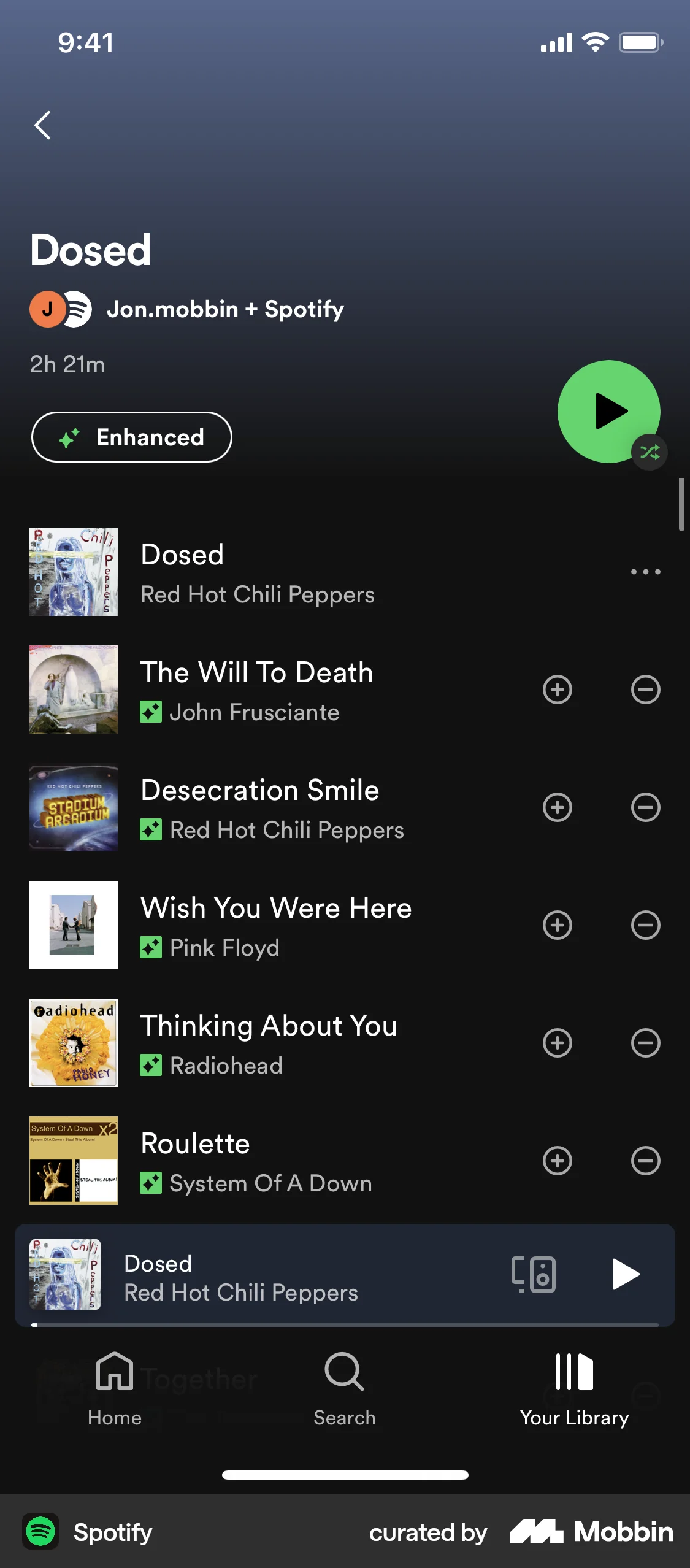This screenshot has width=690, height=1568.
Task: Remove "Wish You Were Here" from the playlist
Action: tap(645, 925)
